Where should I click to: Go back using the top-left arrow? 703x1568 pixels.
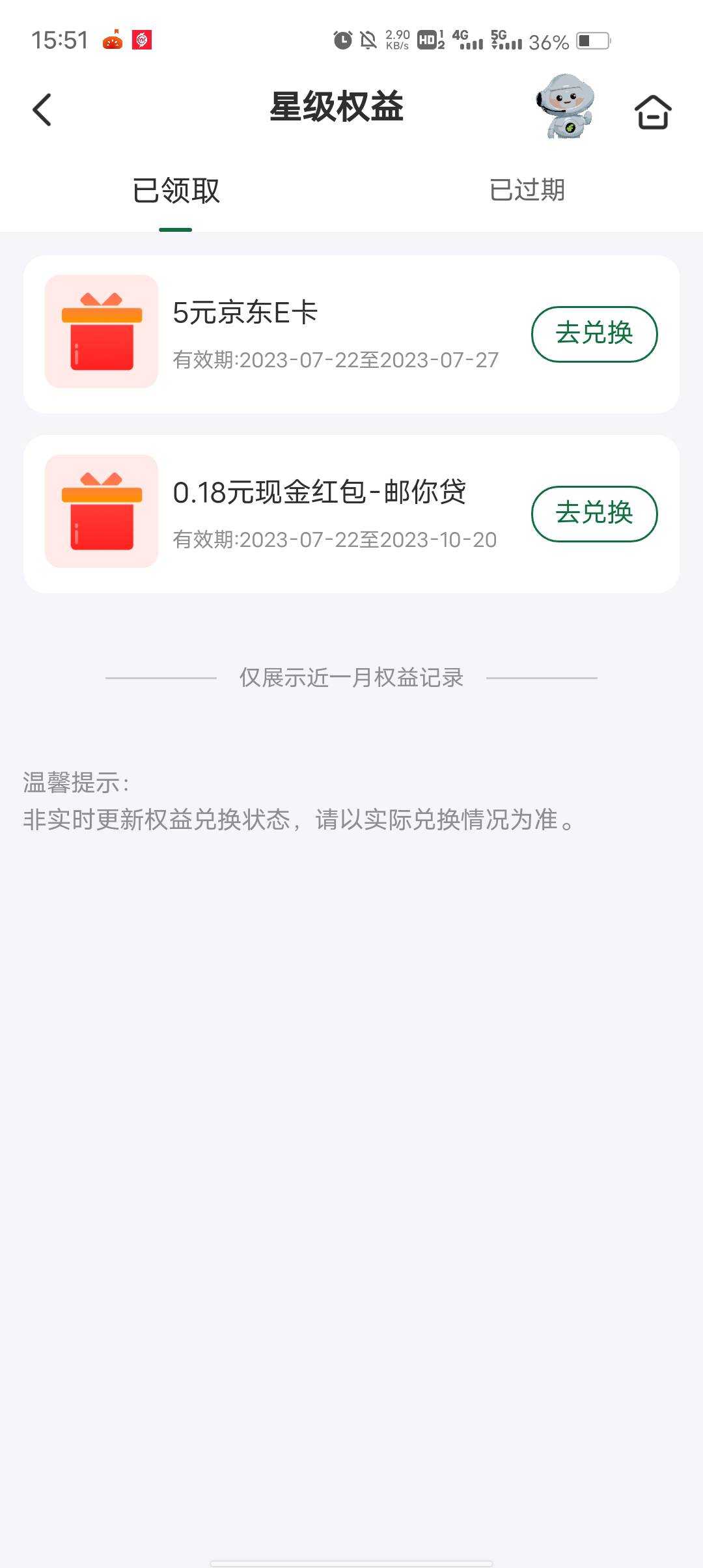[x=42, y=109]
